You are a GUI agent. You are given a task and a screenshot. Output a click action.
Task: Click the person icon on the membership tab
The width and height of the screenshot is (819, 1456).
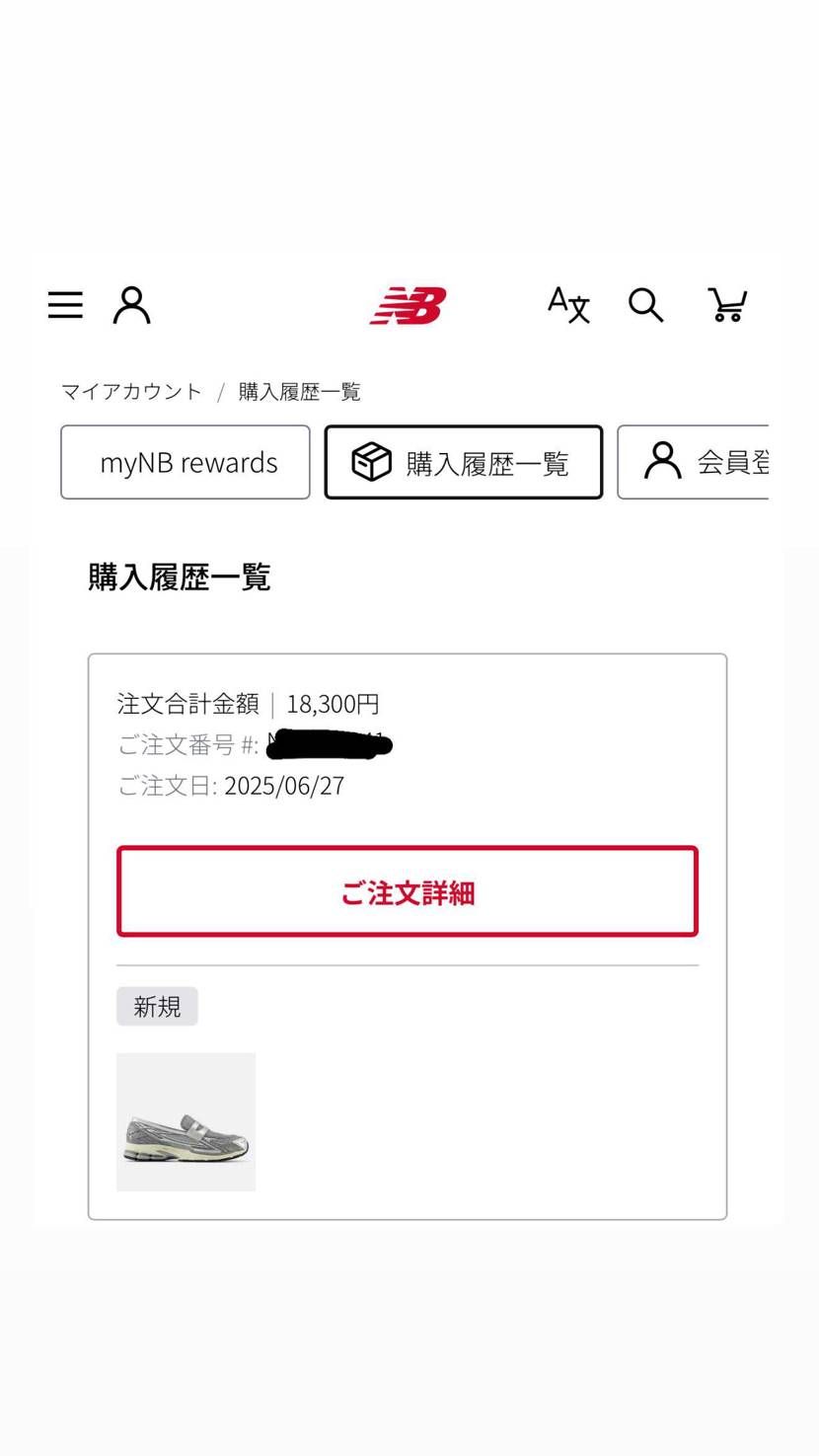[661, 461]
